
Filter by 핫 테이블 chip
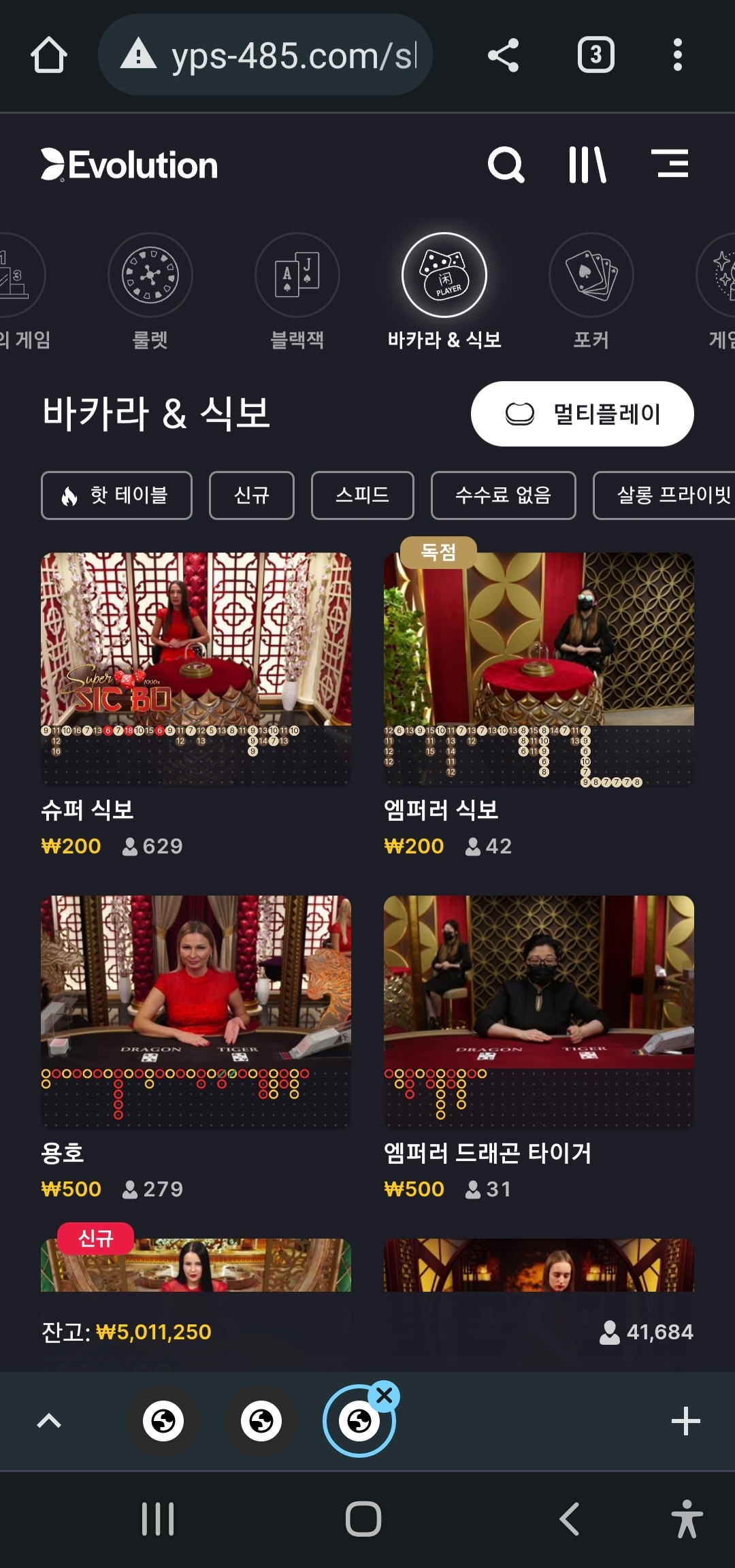click(116, 495)
